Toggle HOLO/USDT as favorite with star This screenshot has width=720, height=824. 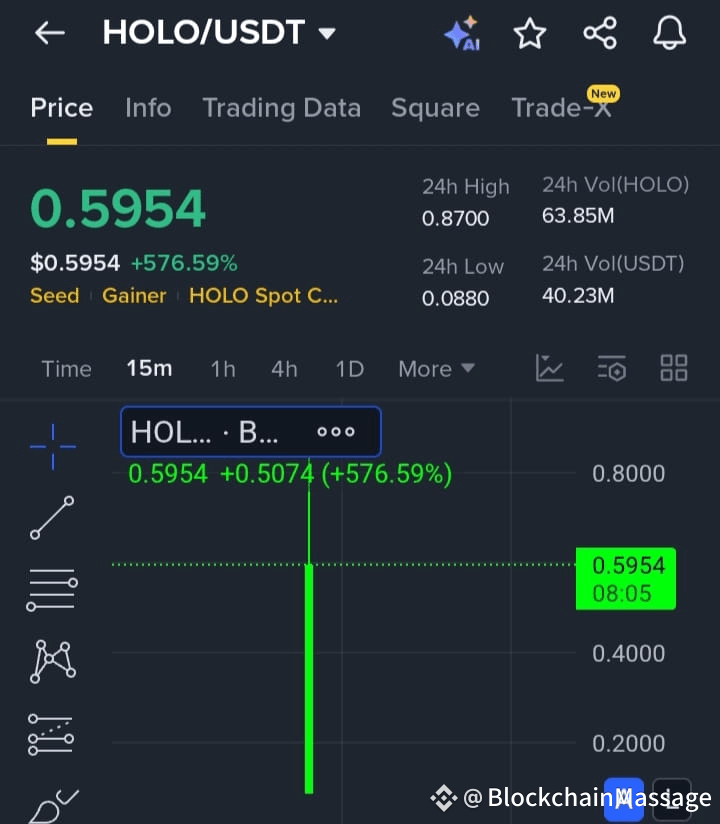pos(530,32)
